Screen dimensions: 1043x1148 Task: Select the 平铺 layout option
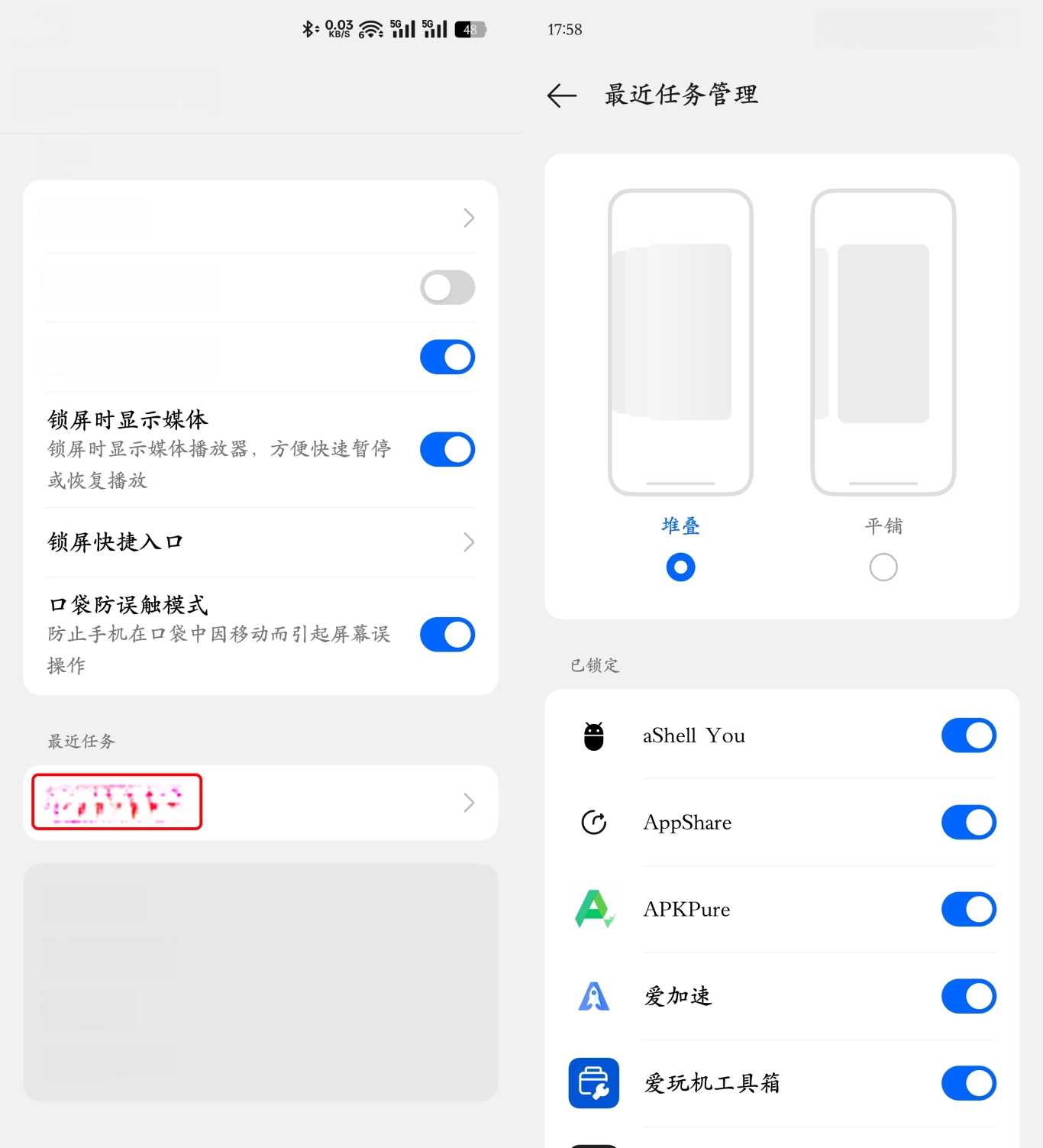(883, 567)
